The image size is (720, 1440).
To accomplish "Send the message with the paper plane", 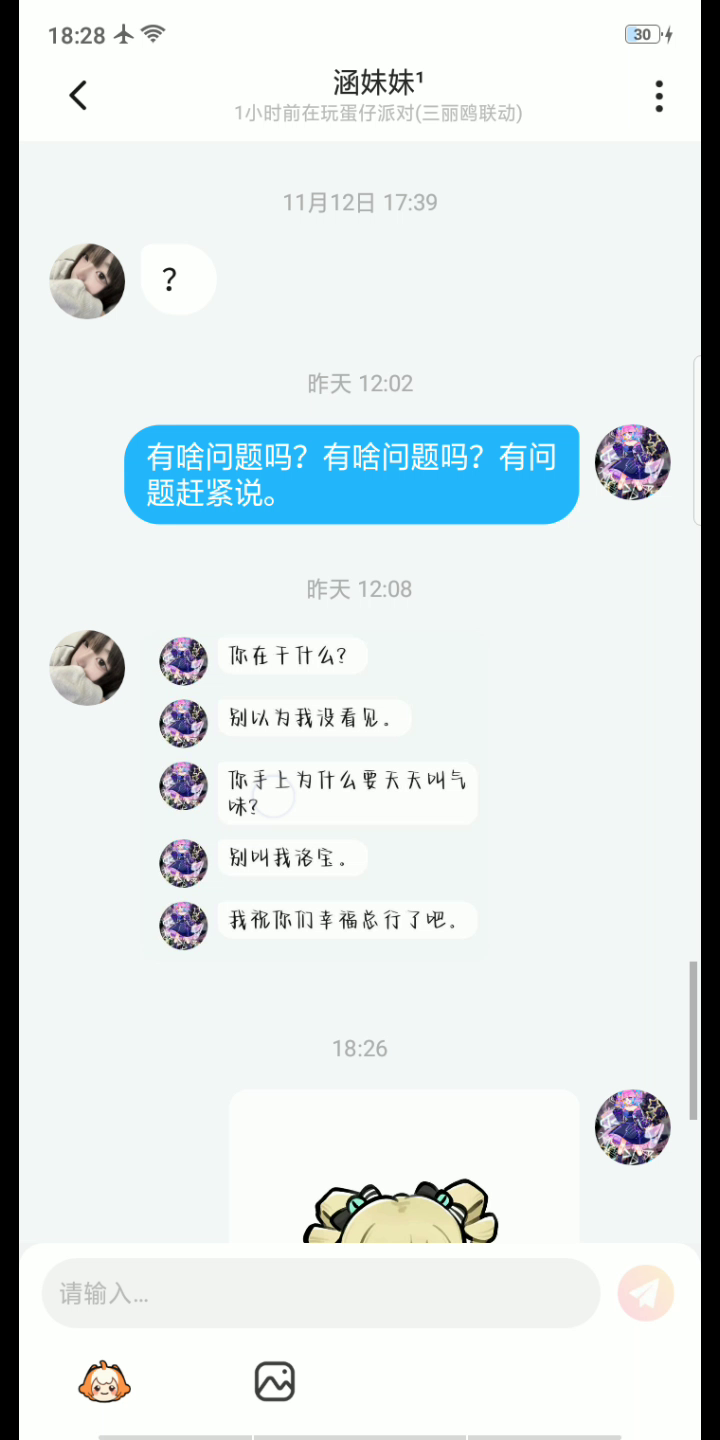I will 645,1293.
